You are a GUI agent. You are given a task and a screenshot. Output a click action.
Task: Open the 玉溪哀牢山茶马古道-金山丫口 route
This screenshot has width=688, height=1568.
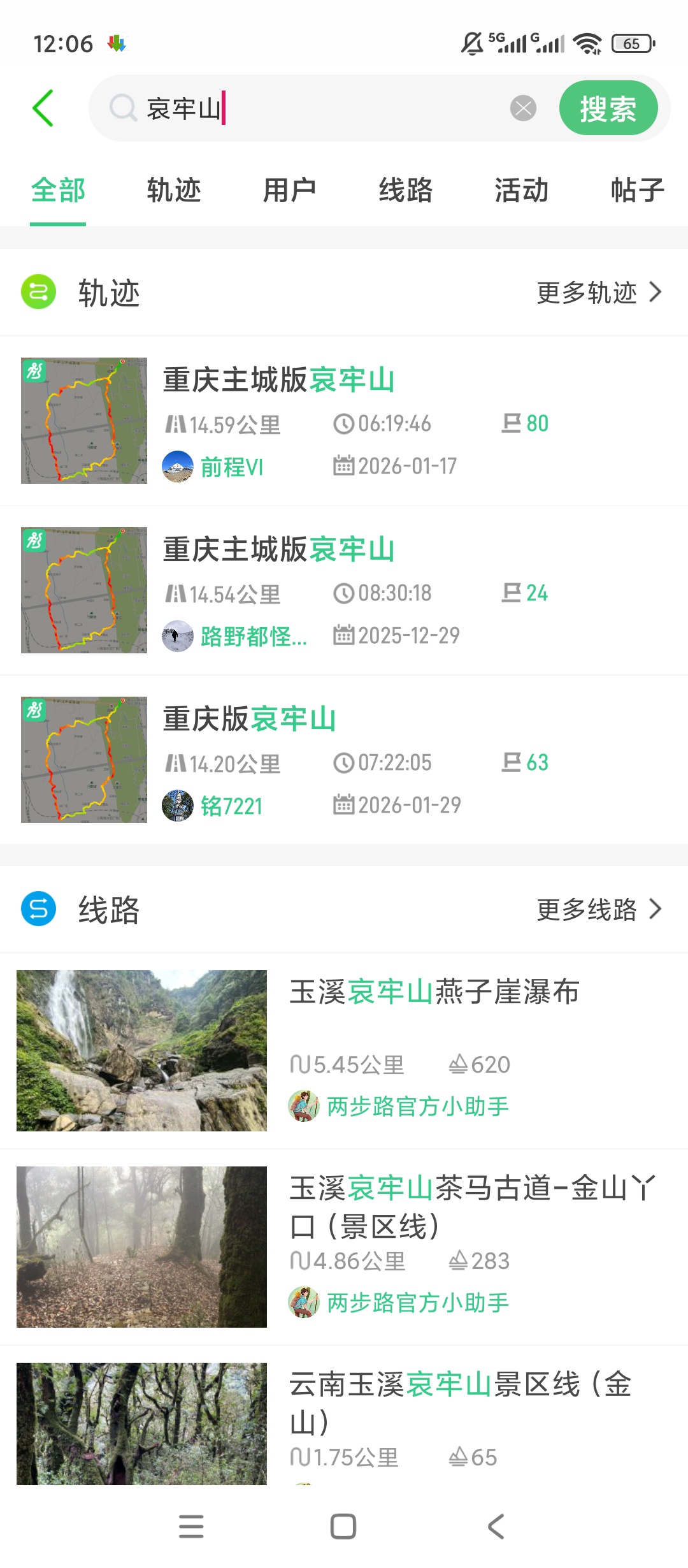344,1247
